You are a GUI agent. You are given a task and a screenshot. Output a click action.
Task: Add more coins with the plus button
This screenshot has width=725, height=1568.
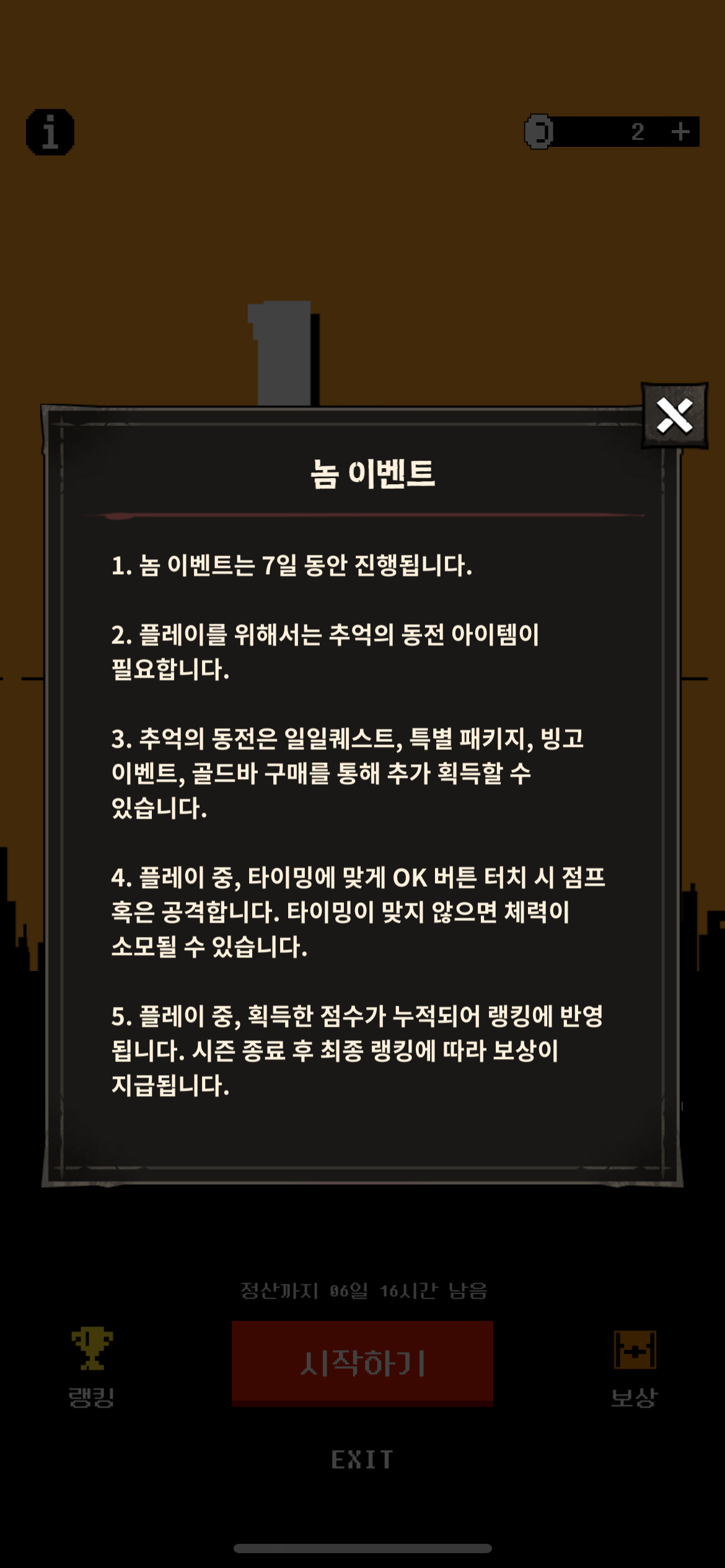pos(680,131)
